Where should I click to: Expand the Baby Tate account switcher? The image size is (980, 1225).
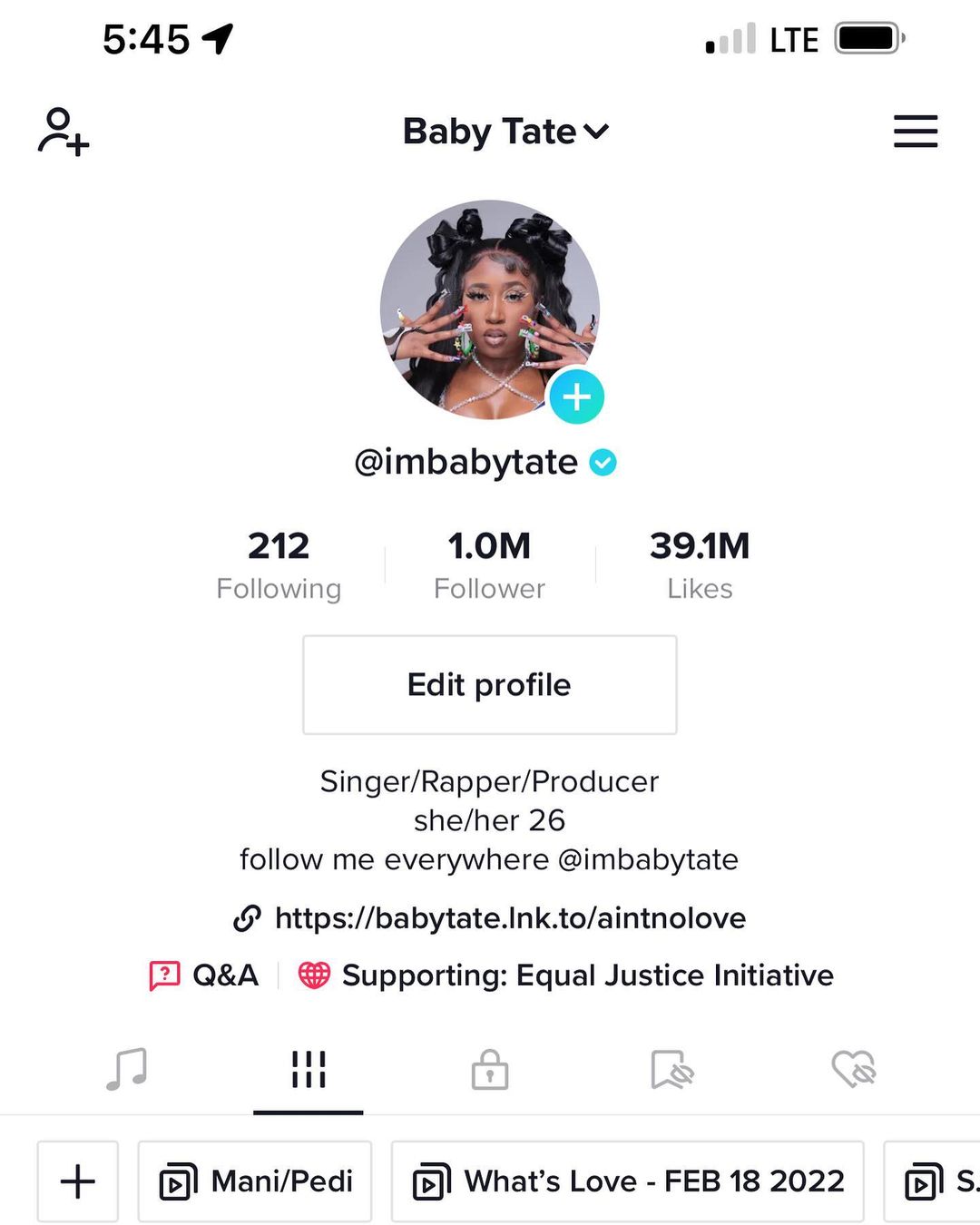[505, 132]
